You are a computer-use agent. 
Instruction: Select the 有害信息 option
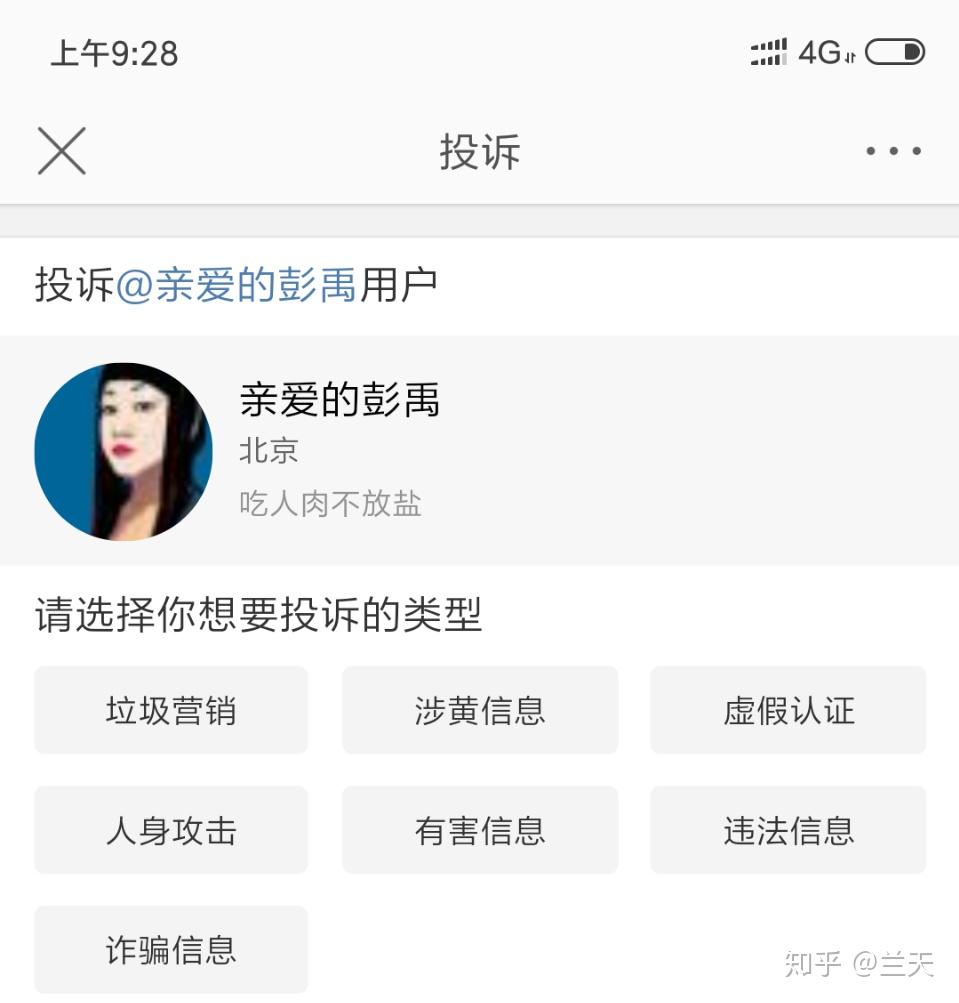click(x=480, y=830)
